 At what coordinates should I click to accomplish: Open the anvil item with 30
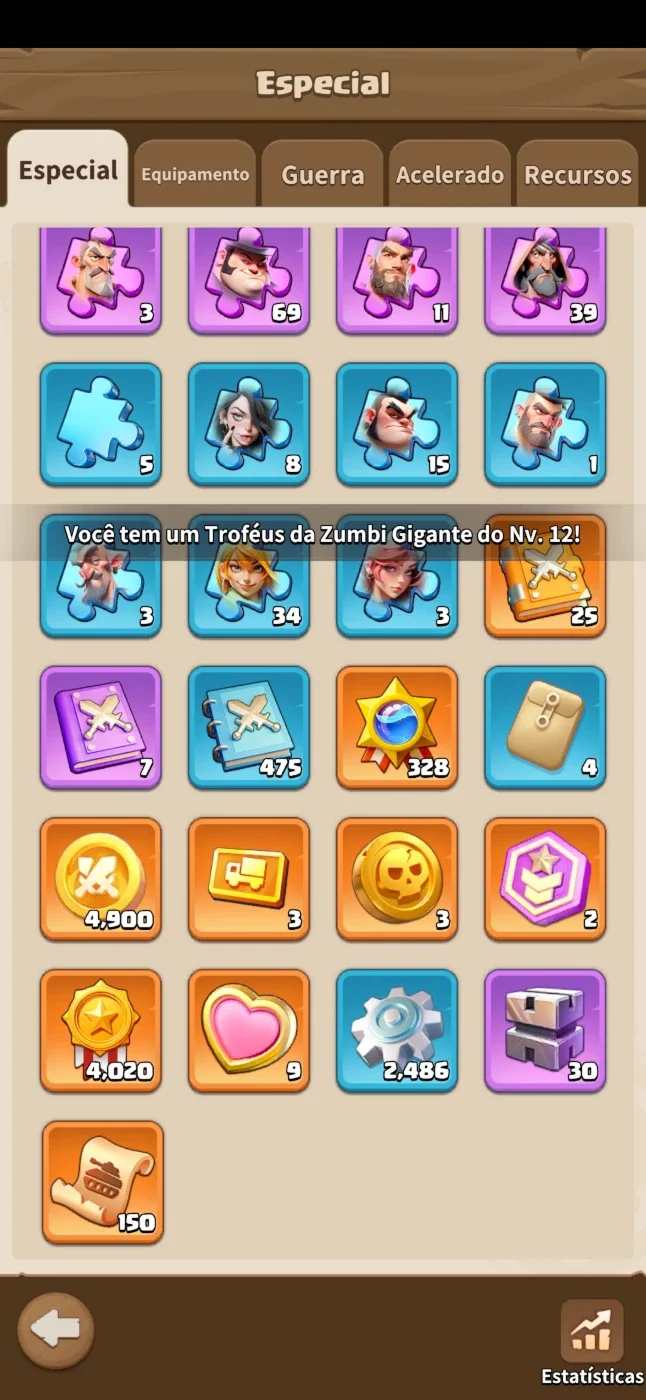545,1031
